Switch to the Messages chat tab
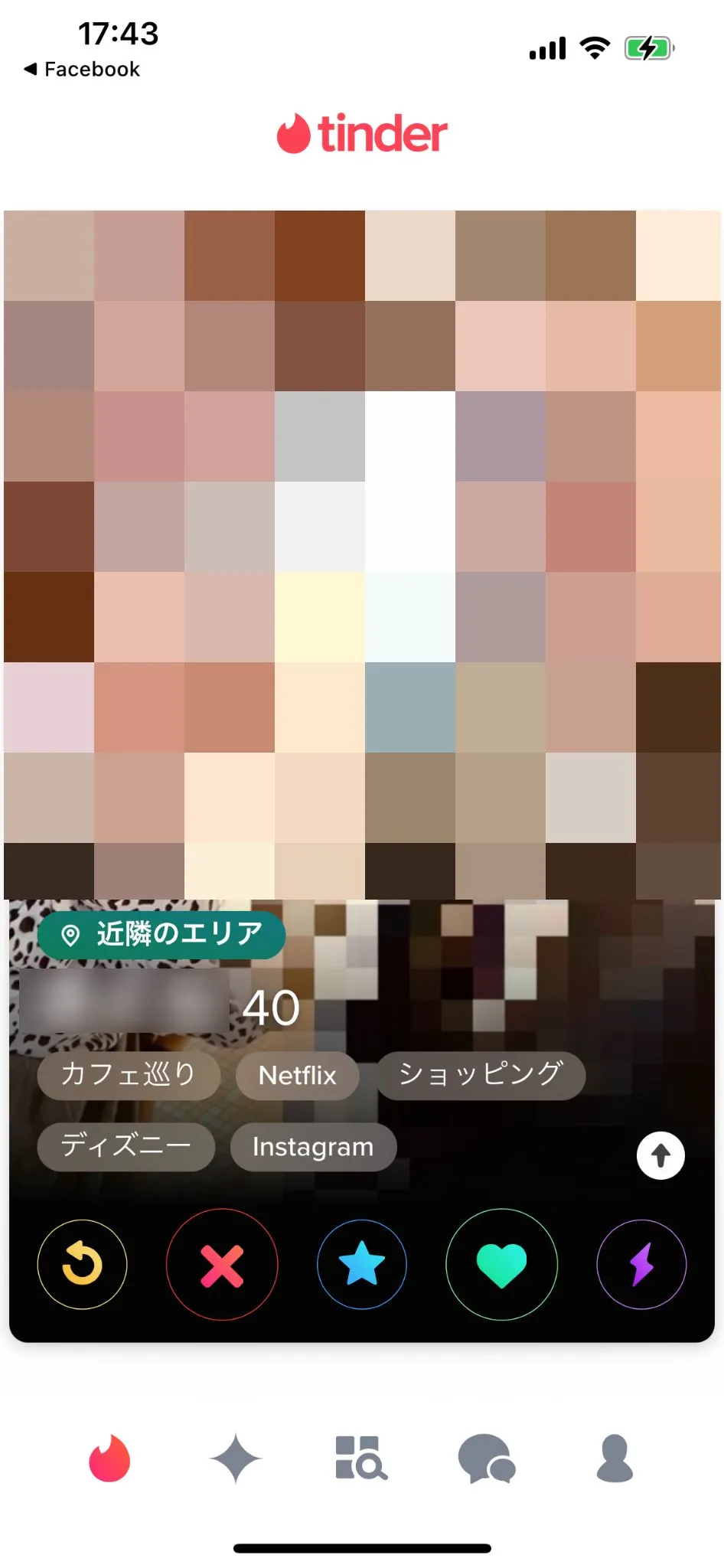The image size is (724, 1568). 488,1459
